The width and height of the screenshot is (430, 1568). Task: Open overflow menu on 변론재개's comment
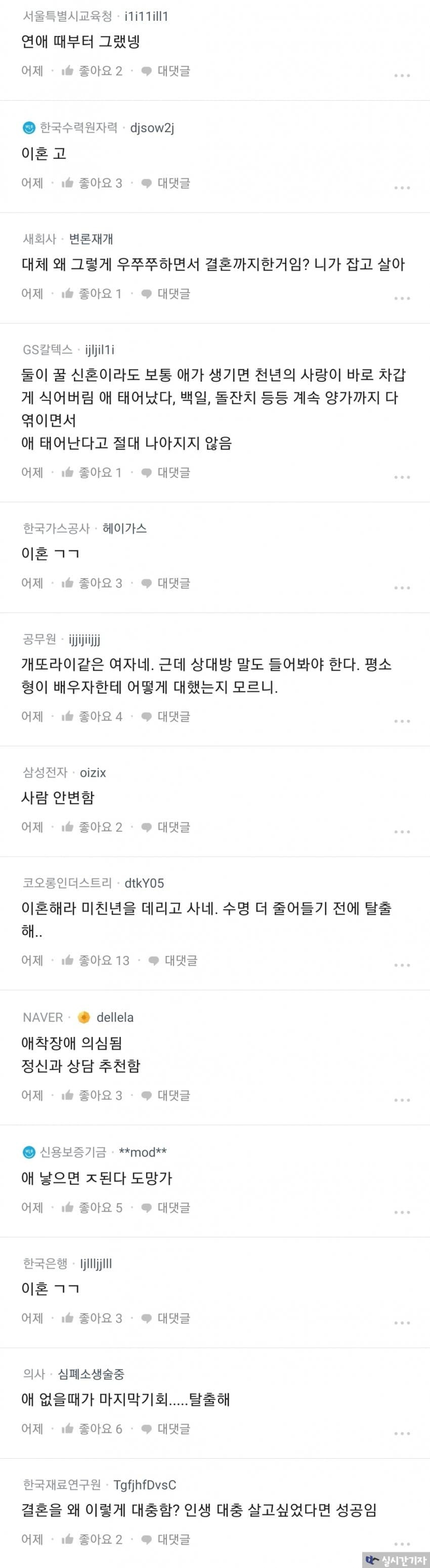pos(401,298)
